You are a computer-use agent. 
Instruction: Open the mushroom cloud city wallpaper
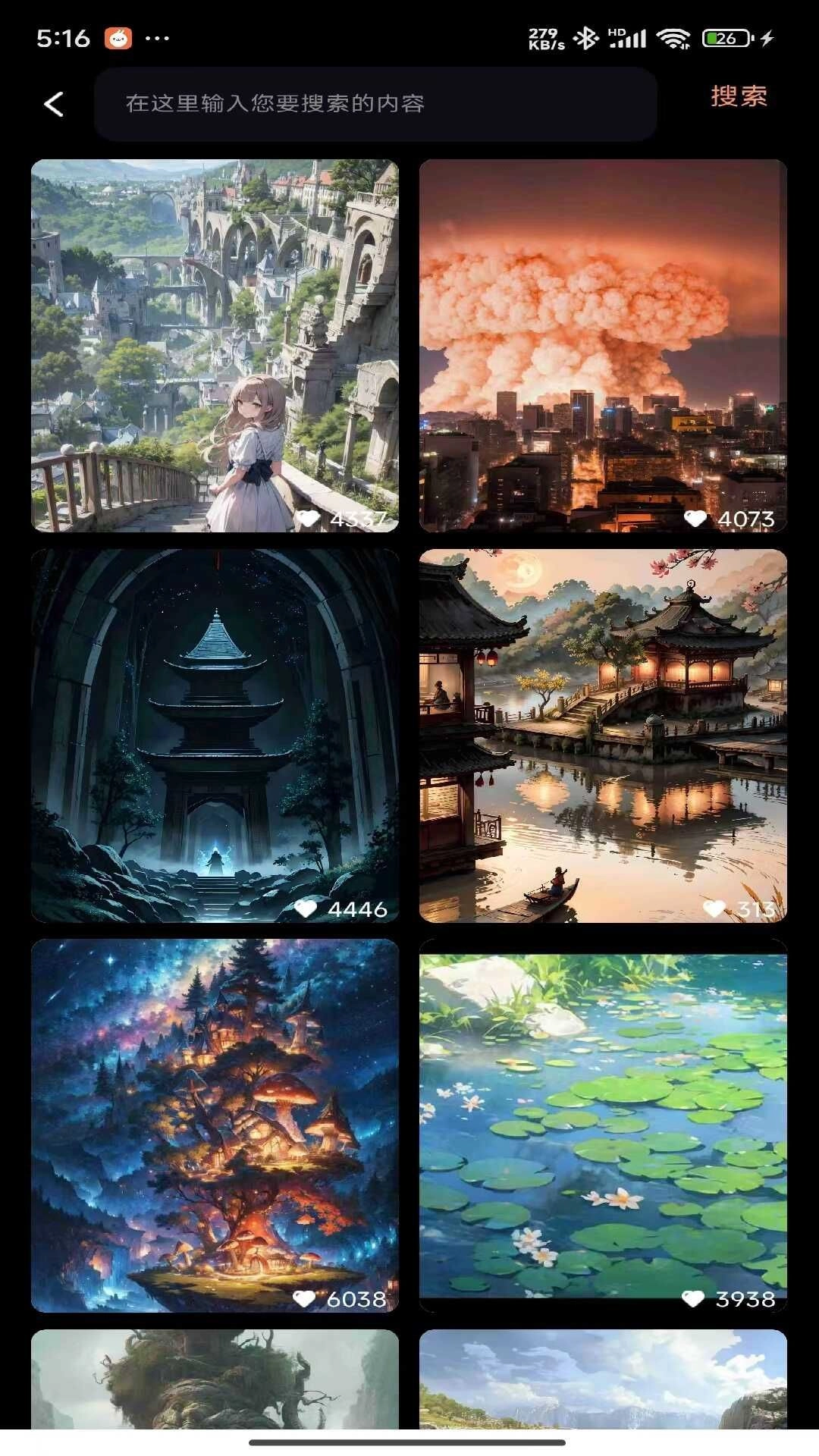click(x=603, y=341)
